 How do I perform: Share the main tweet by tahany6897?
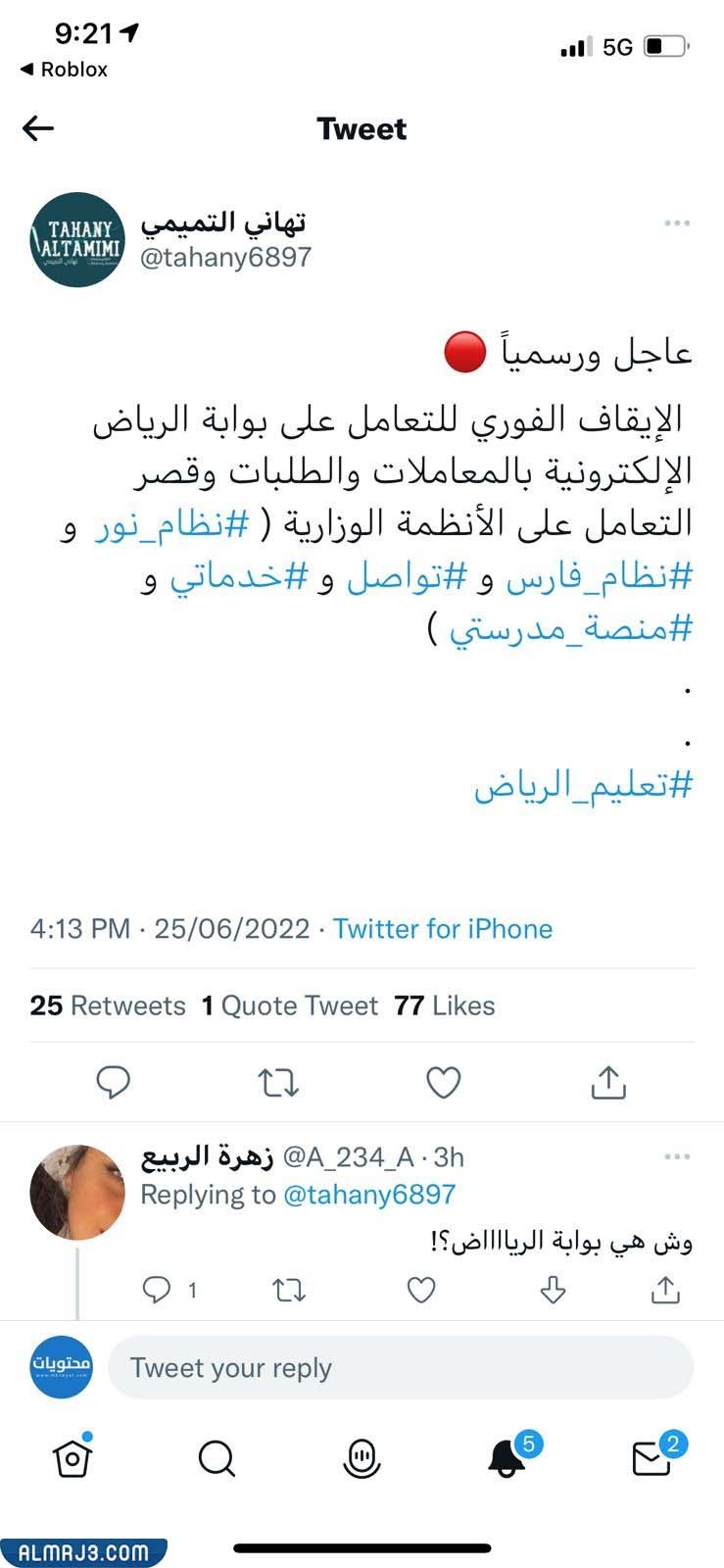[608, 1082]
